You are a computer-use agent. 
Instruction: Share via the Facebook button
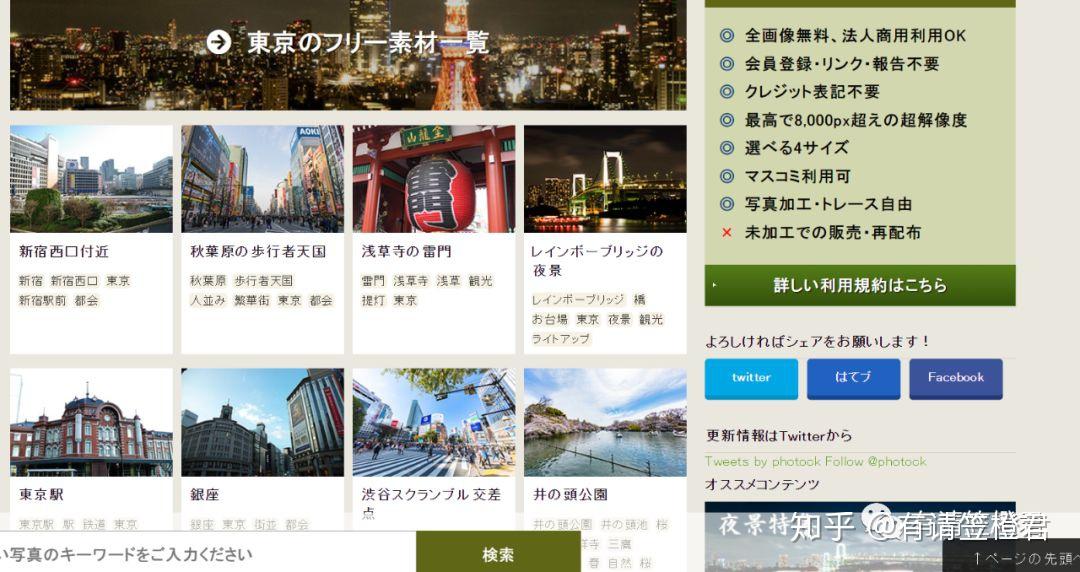click(955, 378)
